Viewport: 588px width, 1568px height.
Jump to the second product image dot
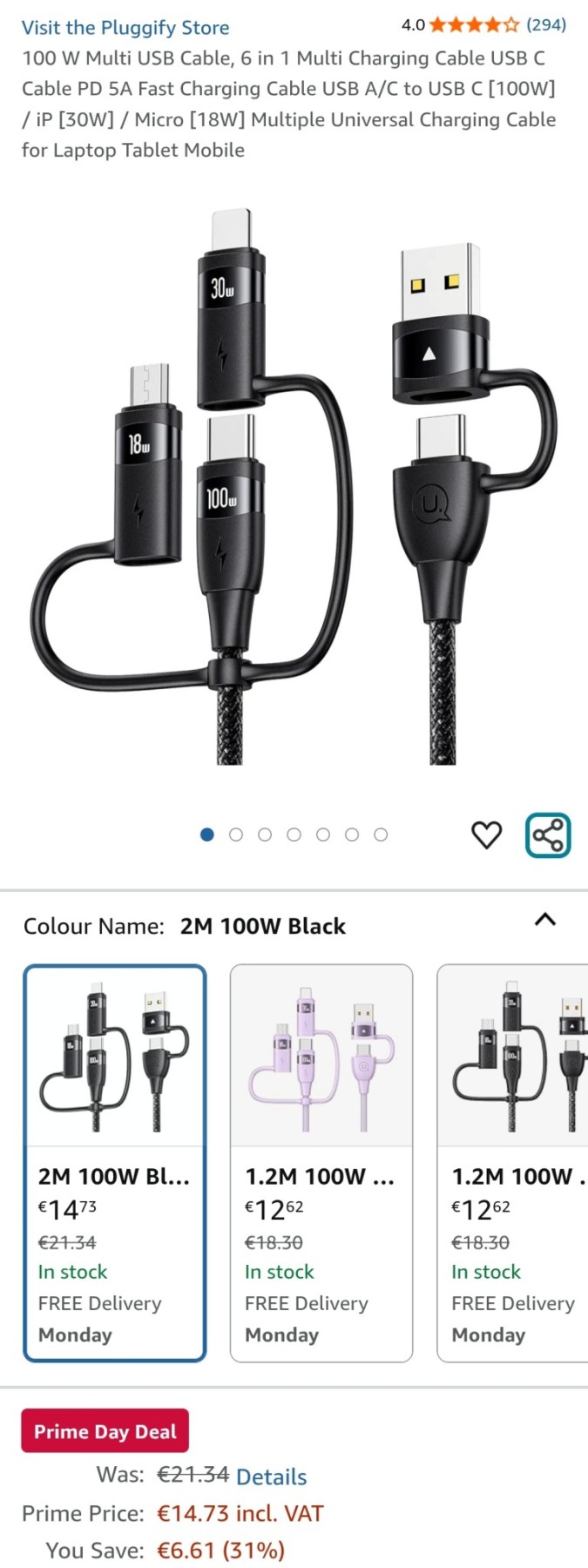click(236, 835)
